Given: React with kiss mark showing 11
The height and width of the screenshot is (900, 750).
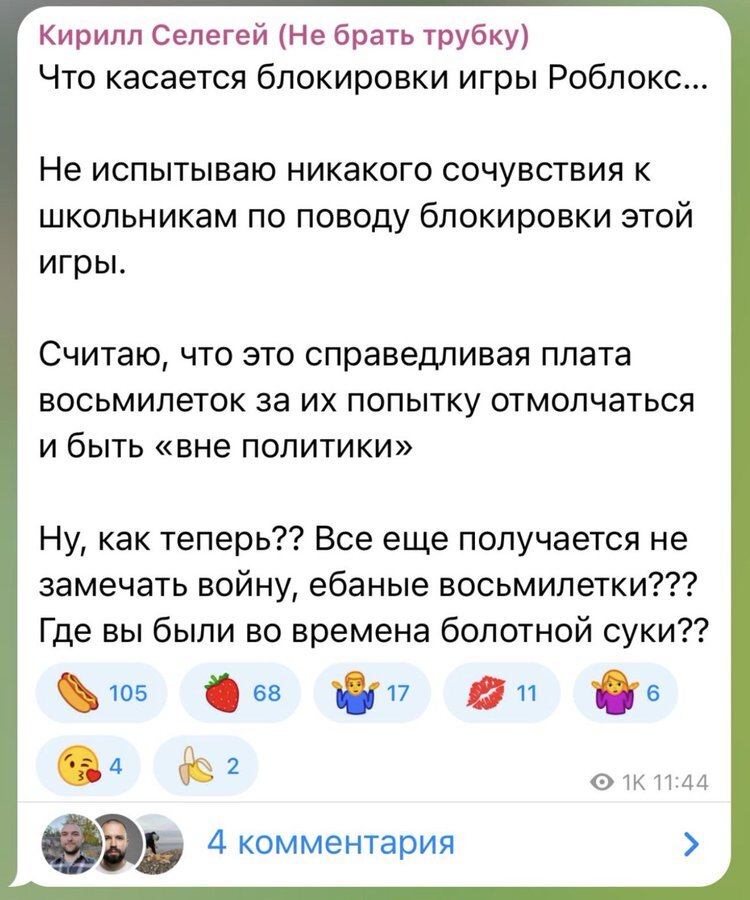Looking at the screenshot, I should (503, 692).
